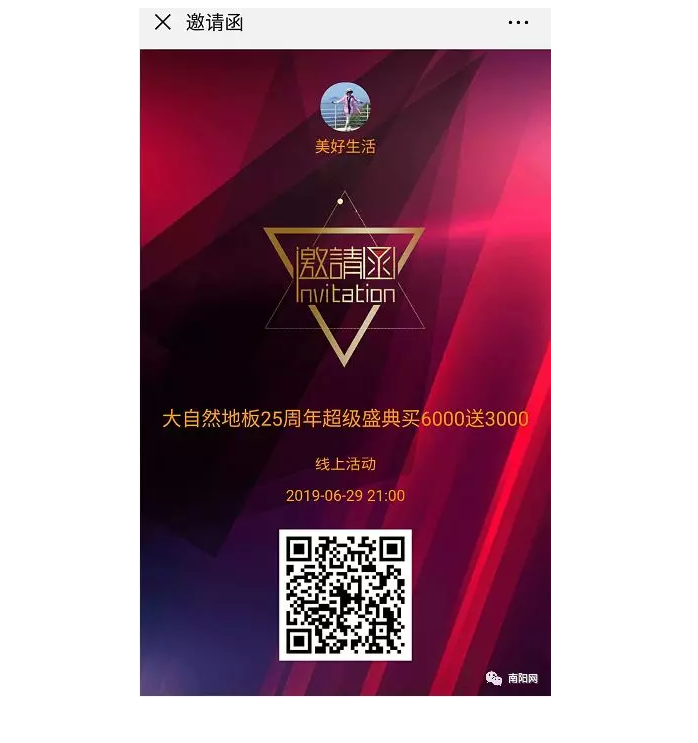698x743 pixels.
Task: Open the 美好生活 profile avatar
Action: 345,107
